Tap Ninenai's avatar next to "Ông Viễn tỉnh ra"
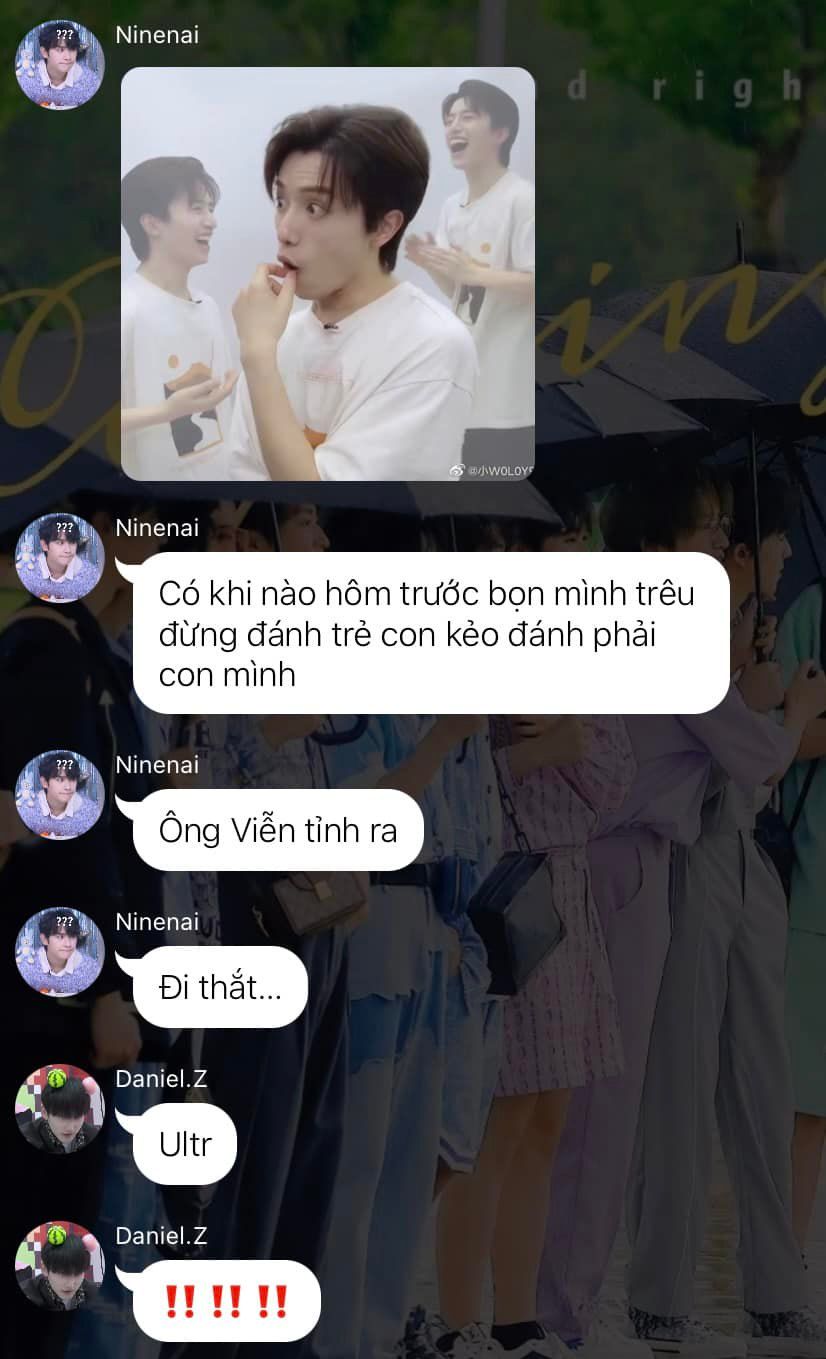This screenshot has height=1359, width=826. pos(60,795)
